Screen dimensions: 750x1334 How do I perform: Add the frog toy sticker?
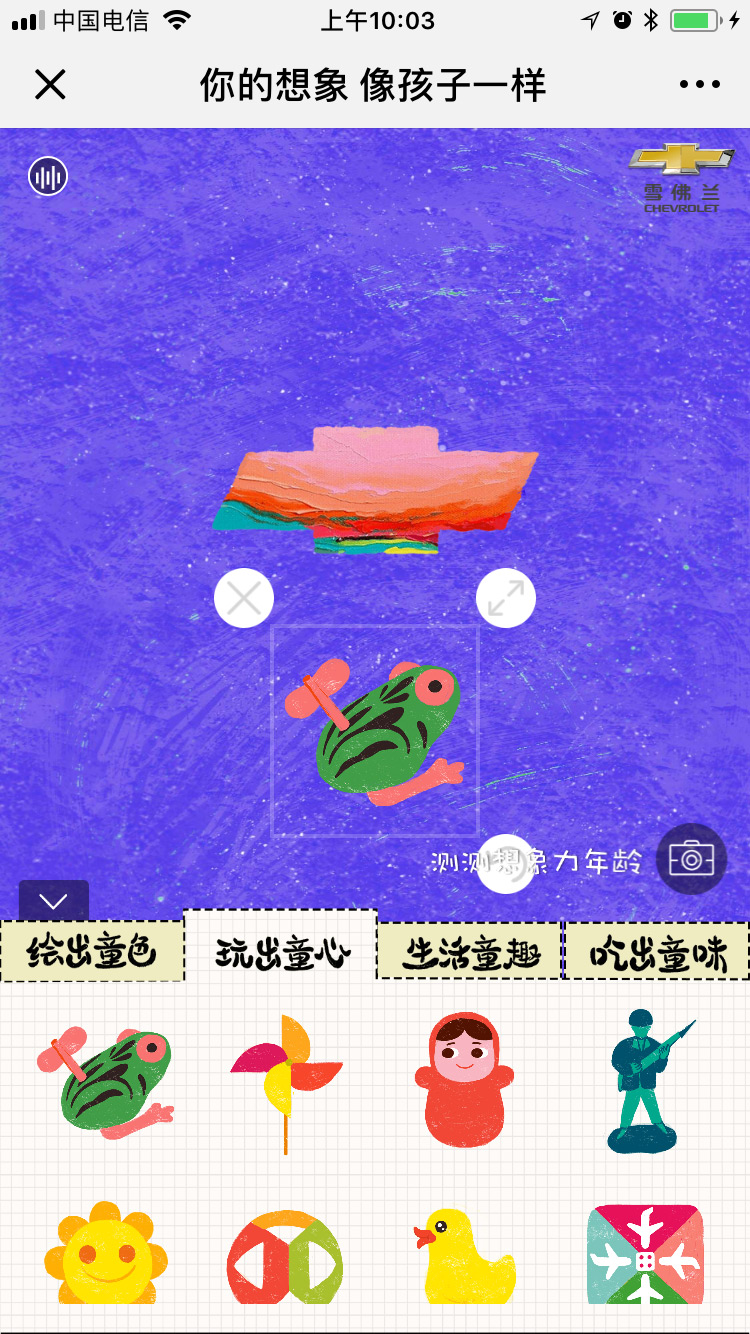(x=105, y=1084)
